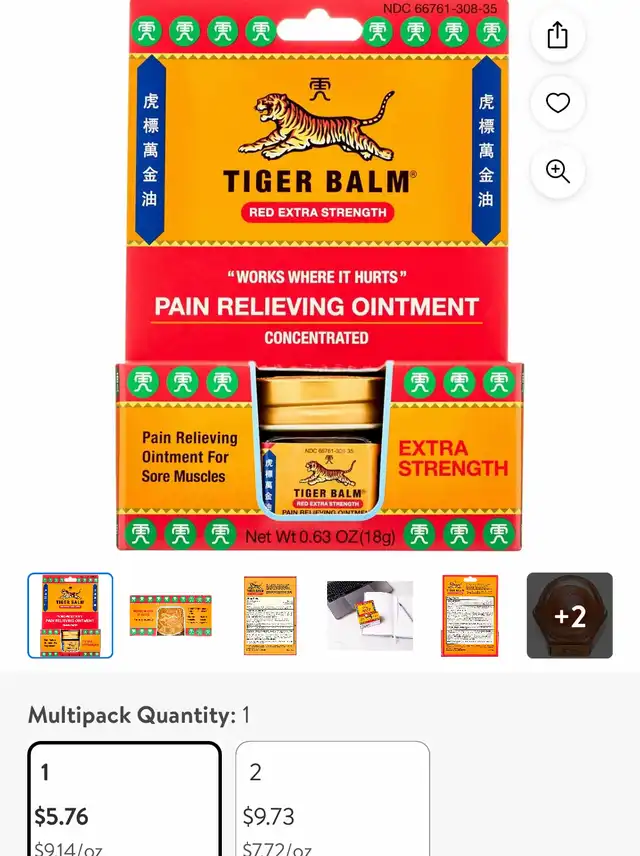View the wide horizontal box thumbnail
This screenshot has width=640, height=856.
pyautogui.click(x=170, y=615)
